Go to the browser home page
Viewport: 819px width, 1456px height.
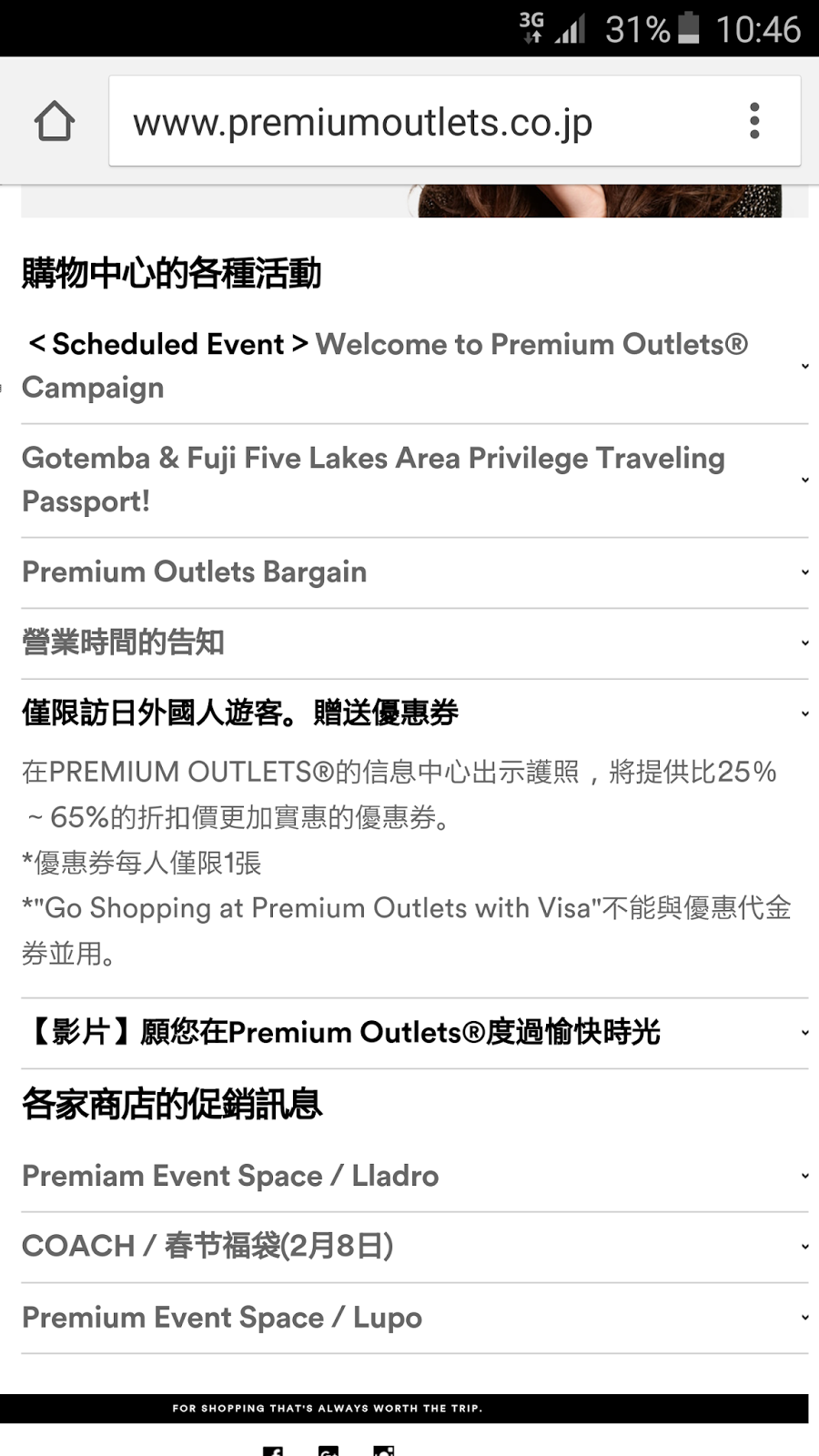tap(55, 121)
